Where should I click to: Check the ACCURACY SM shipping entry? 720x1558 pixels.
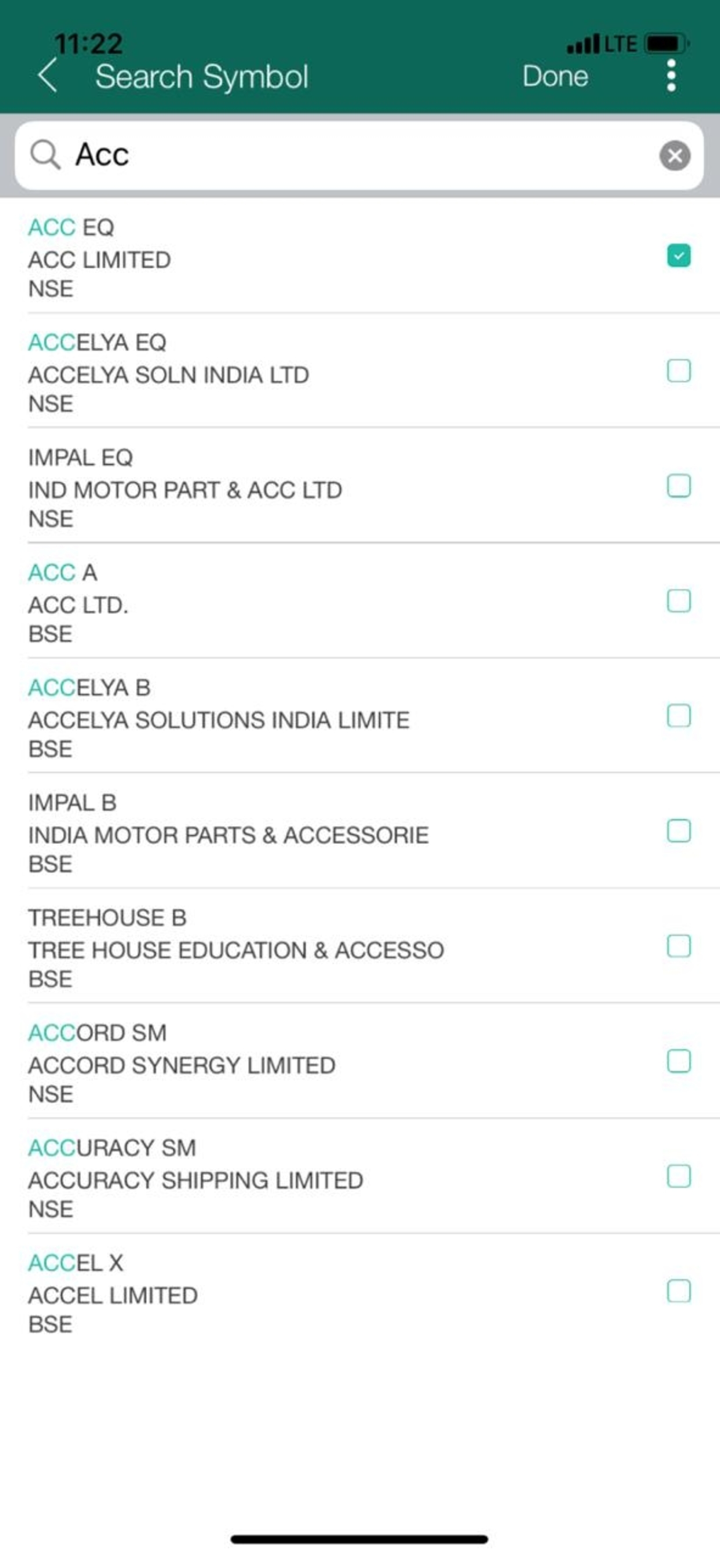(x=678, y=1176)
